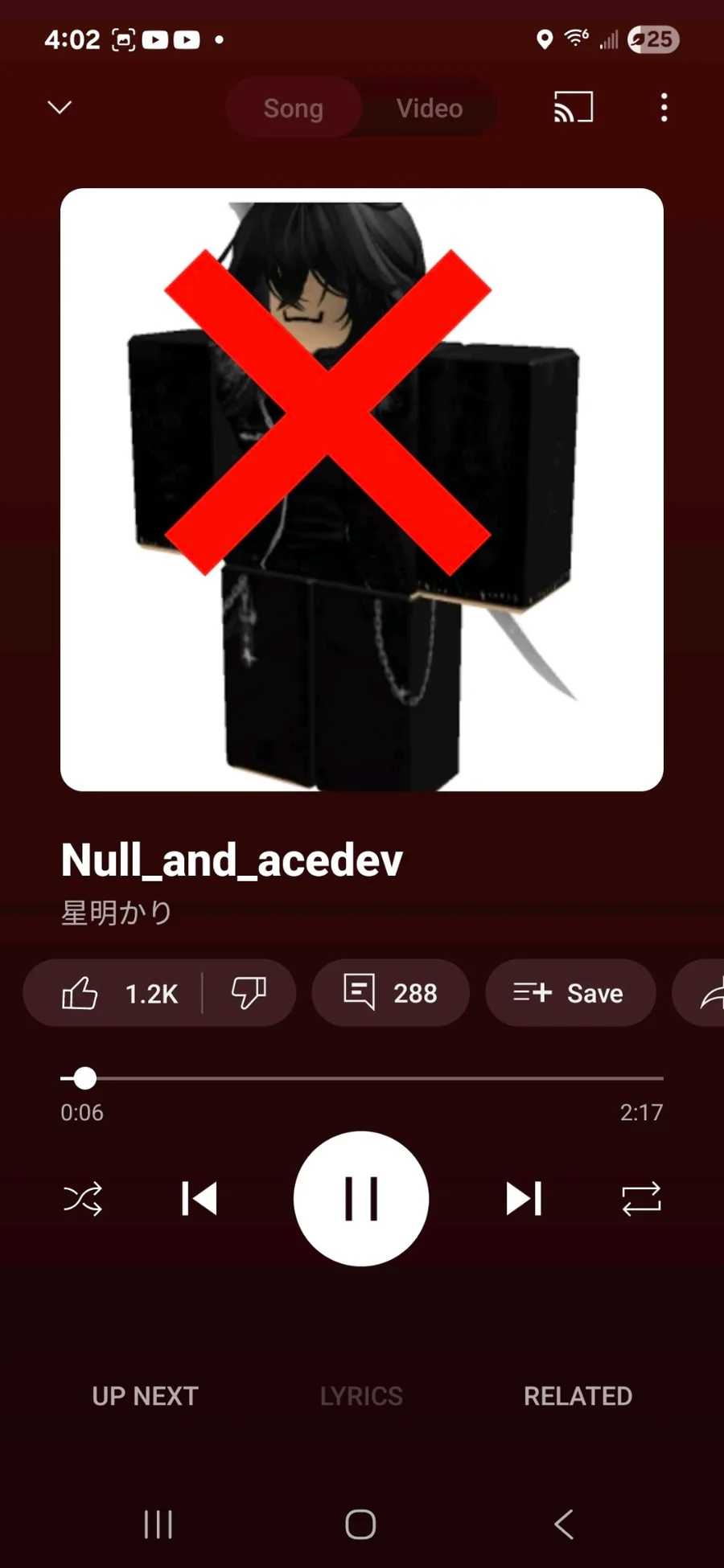Select the Song mode
The height and width of the screenshot is (1568, 724).
point(293,108)
